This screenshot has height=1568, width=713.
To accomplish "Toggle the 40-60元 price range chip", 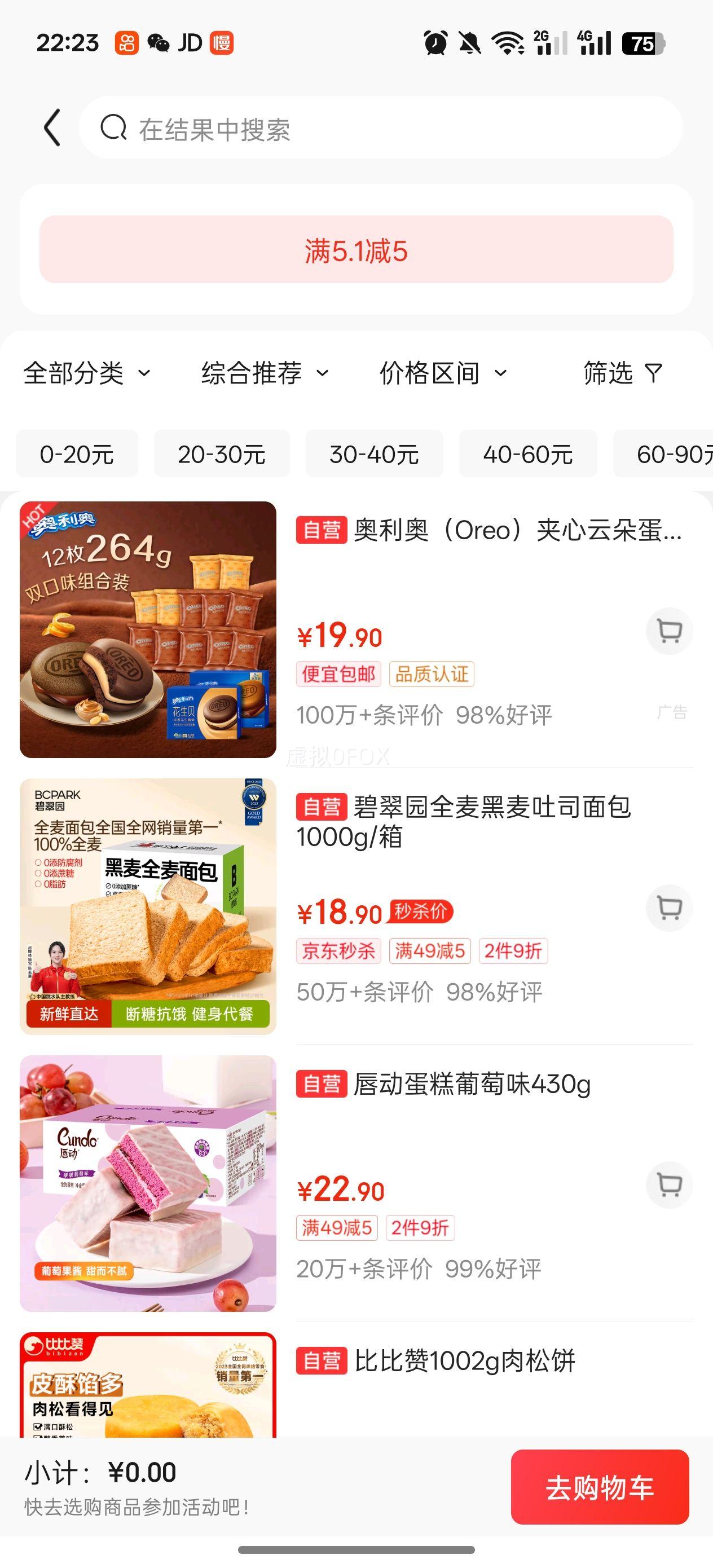I will tap(527, 453).
